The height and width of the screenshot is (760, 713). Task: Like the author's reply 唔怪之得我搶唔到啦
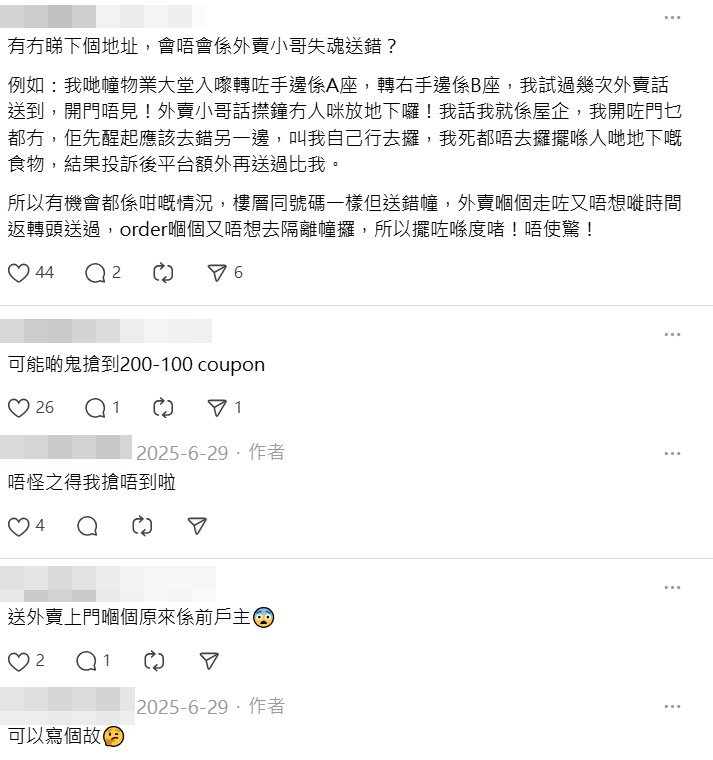coord(19,525)
